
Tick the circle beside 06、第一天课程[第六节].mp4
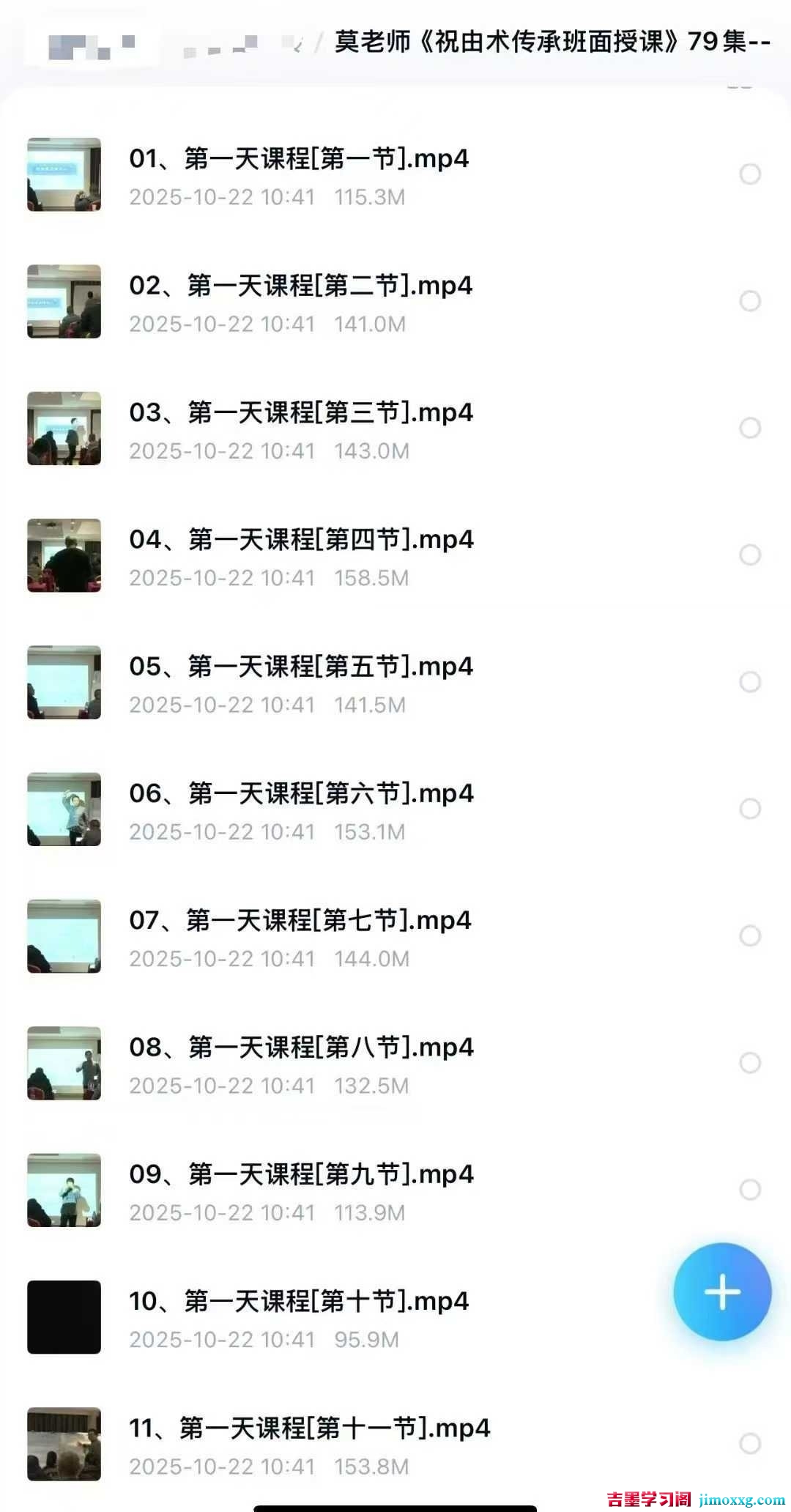[750, 809]
